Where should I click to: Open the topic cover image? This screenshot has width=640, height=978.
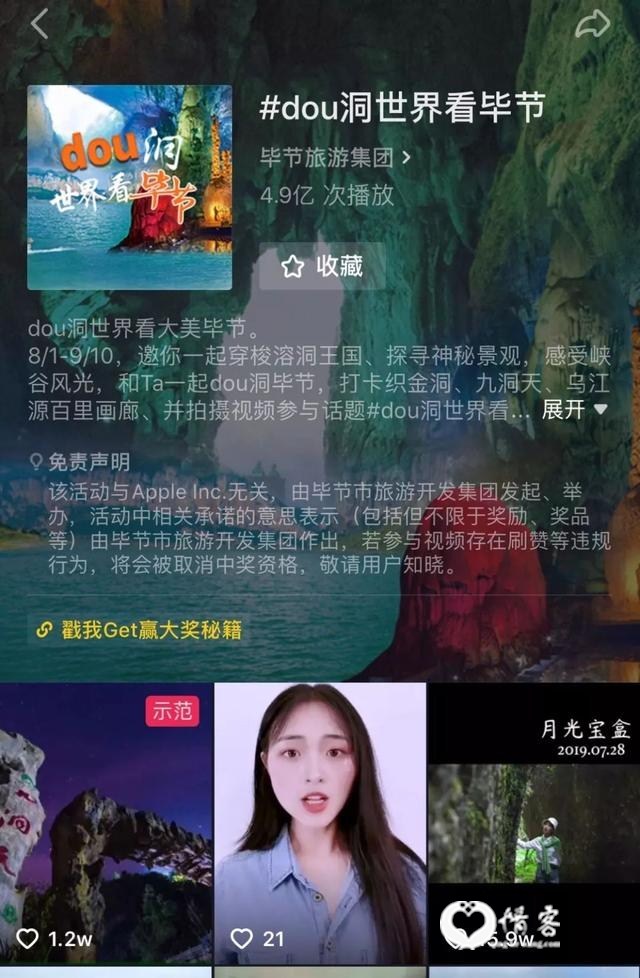[129, 187]
